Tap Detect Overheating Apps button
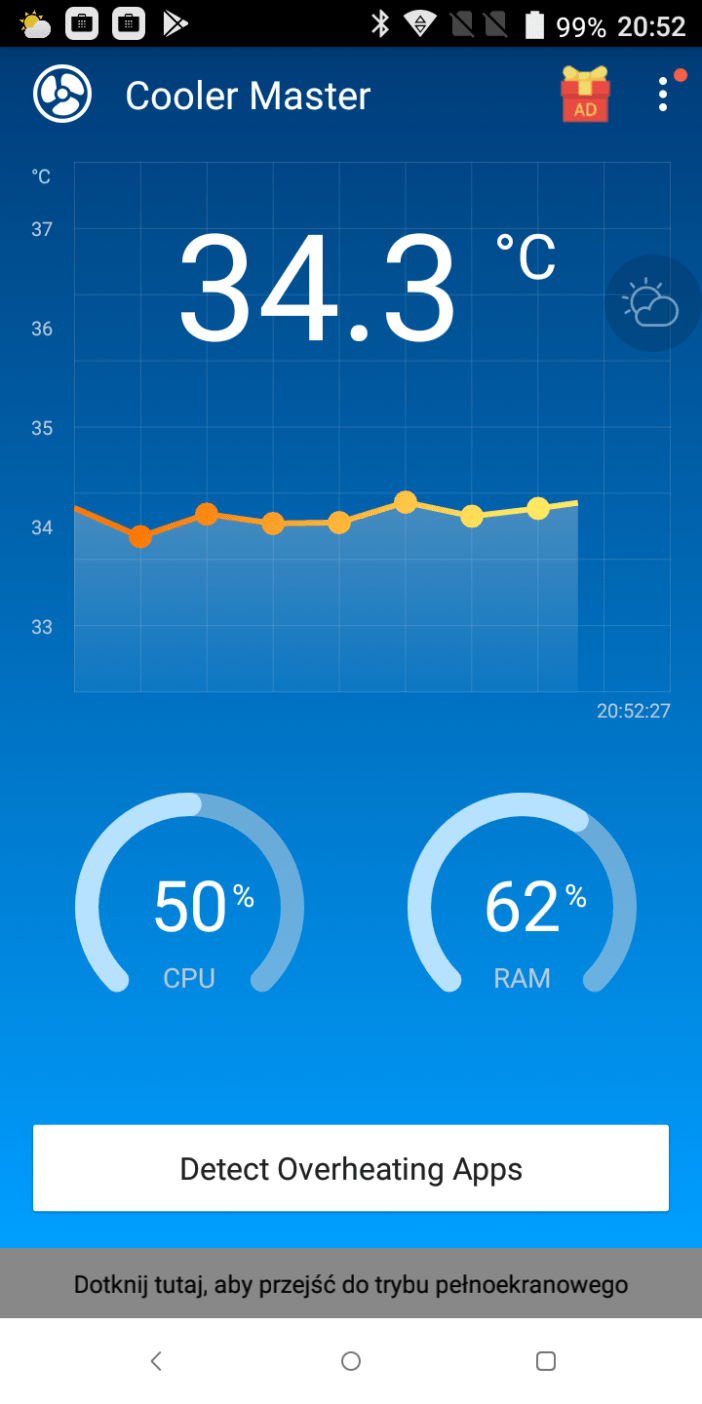 point(351,1168)
